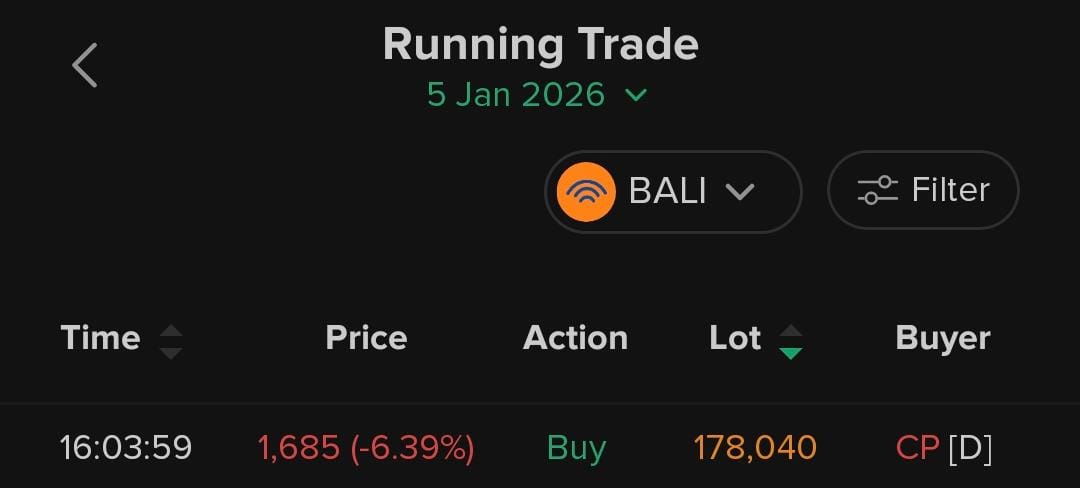Open the 16:03:59 trade row

point(540,448)
